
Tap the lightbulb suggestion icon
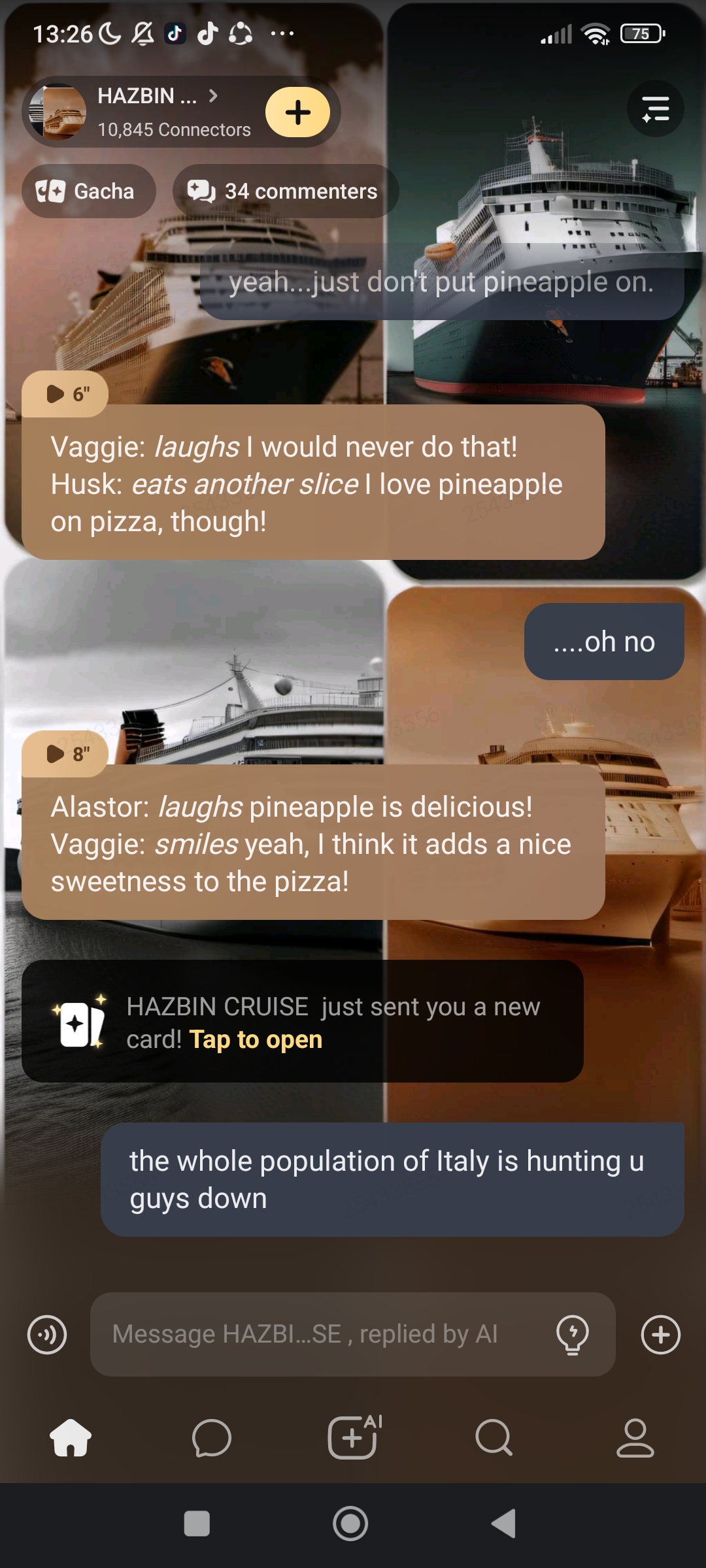573,1334
